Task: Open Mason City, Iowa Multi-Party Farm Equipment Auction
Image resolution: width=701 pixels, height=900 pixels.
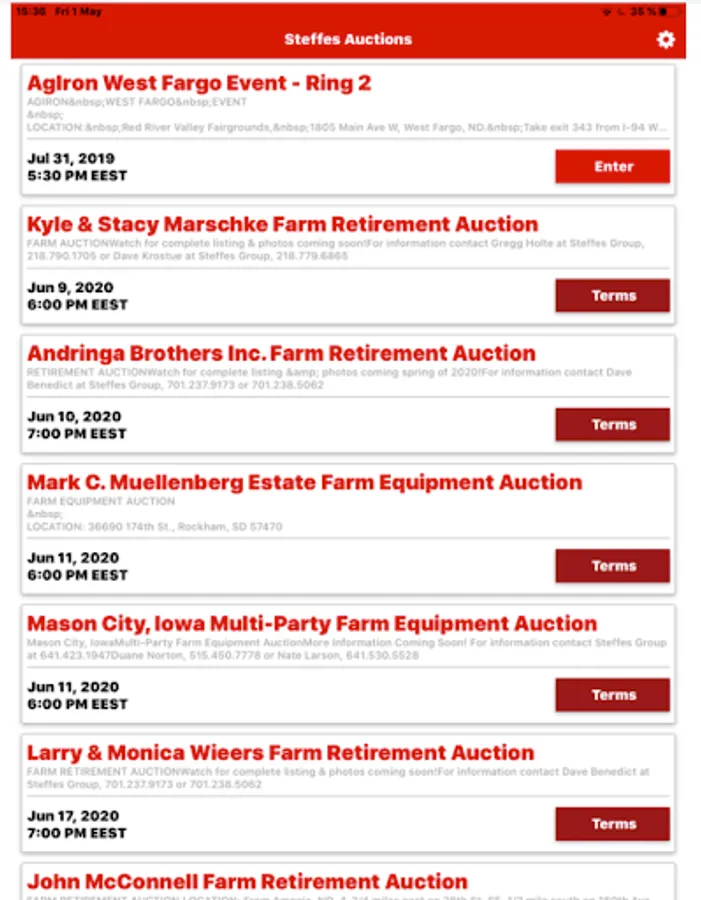Action: [x=312, y=623]
